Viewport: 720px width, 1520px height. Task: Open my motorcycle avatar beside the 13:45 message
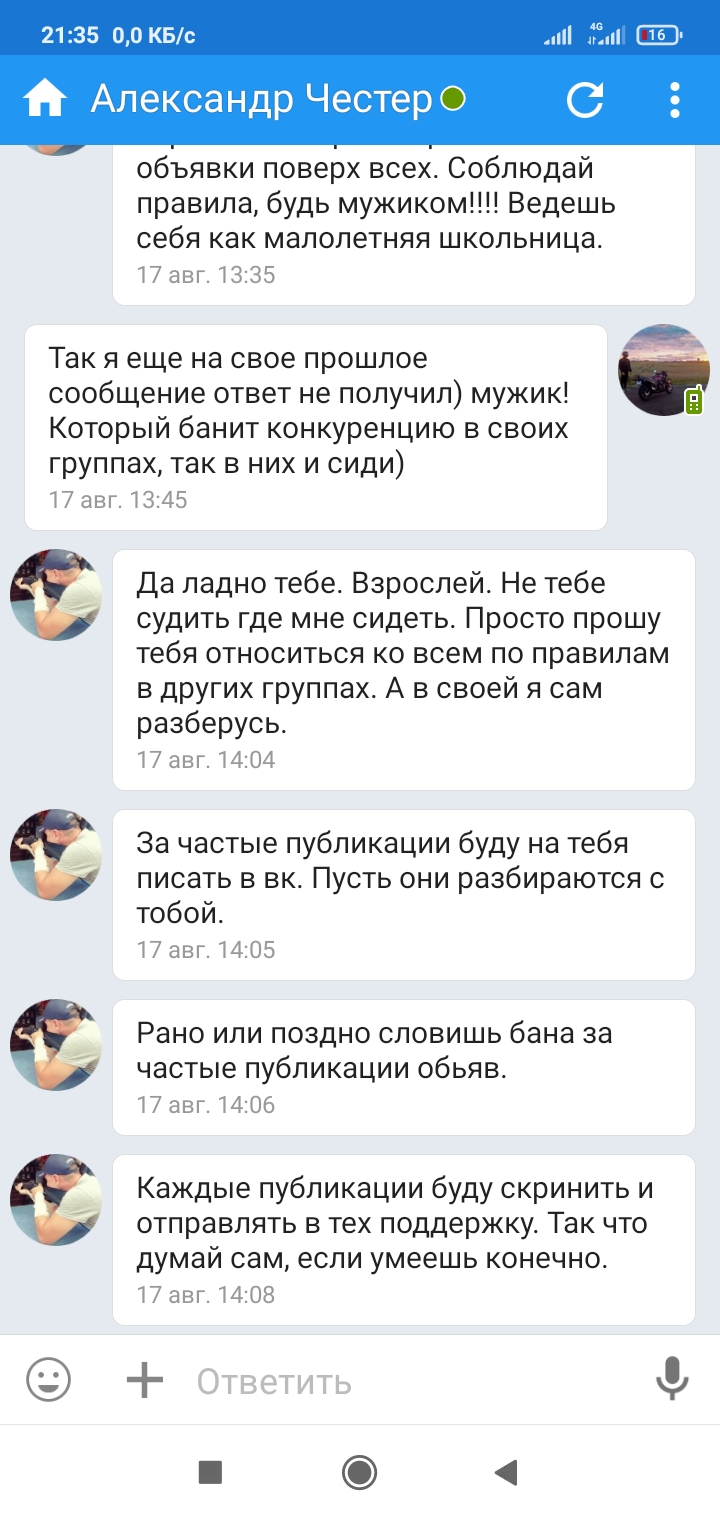[x=664, y=370]
